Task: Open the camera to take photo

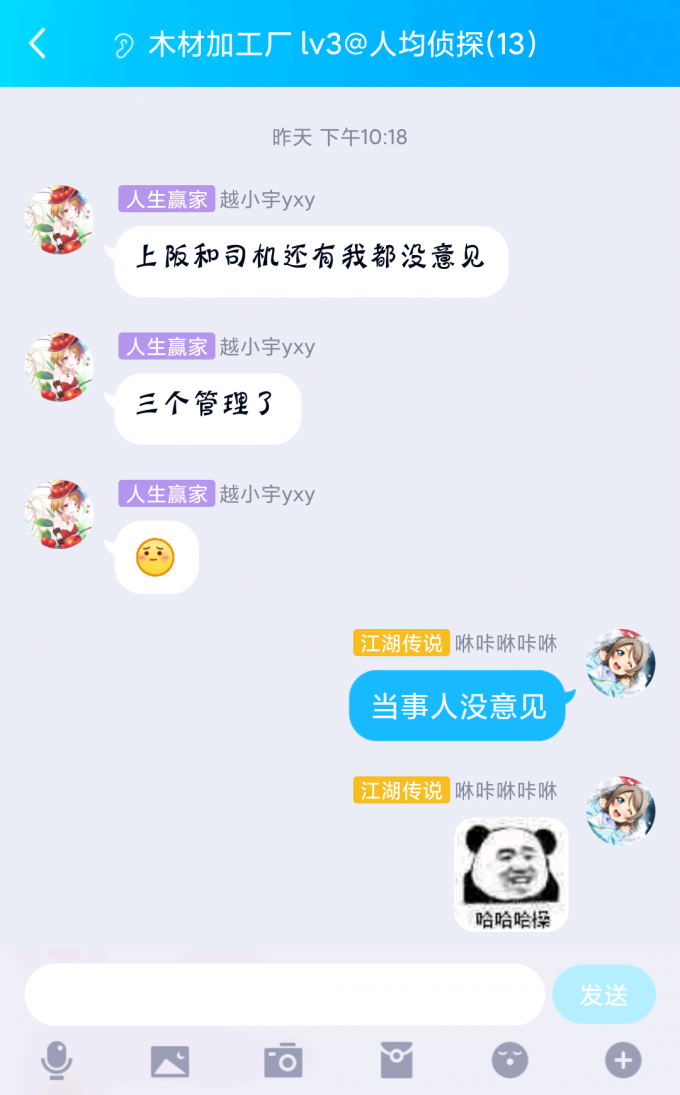Action: tap(283, 1059)
